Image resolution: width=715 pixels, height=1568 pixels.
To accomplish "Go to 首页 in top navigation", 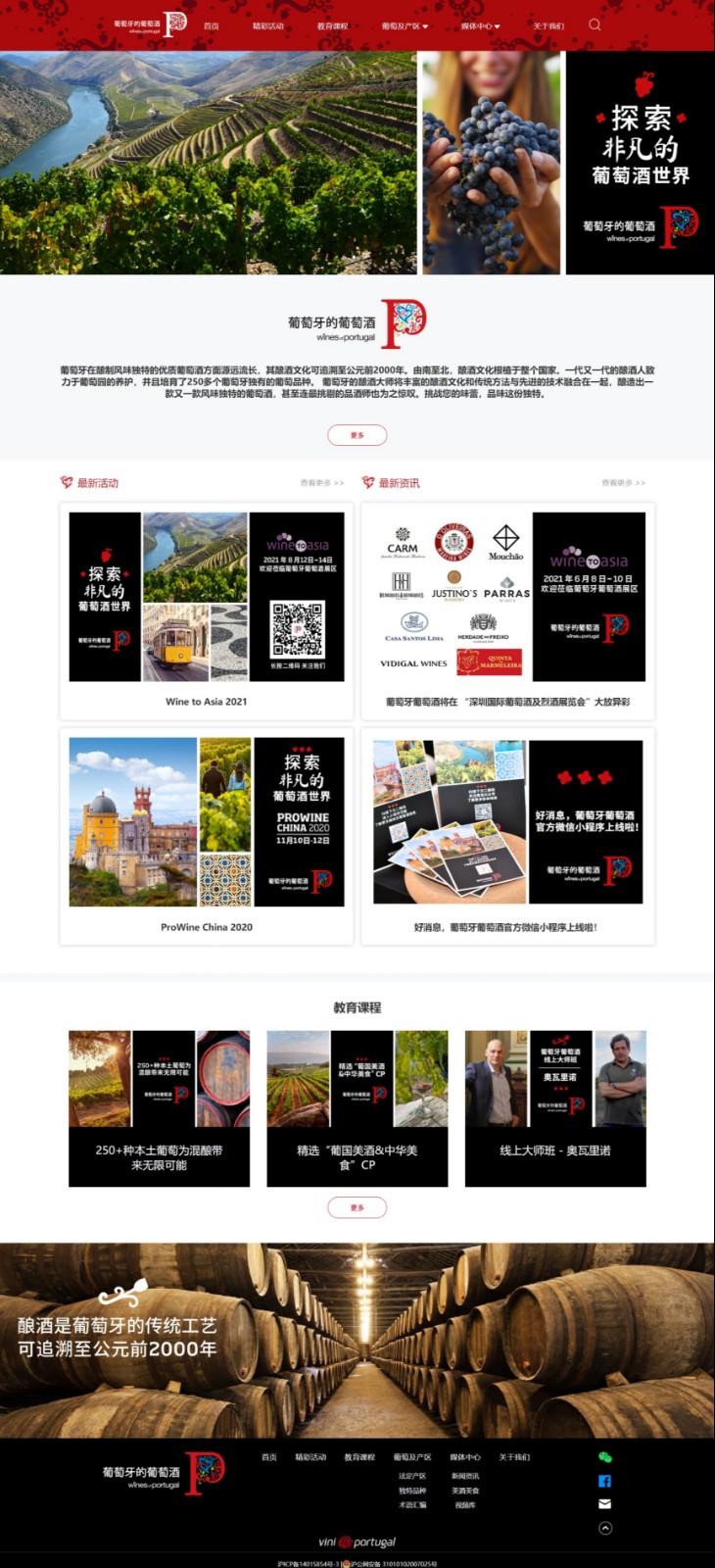I will pos(212,26).
